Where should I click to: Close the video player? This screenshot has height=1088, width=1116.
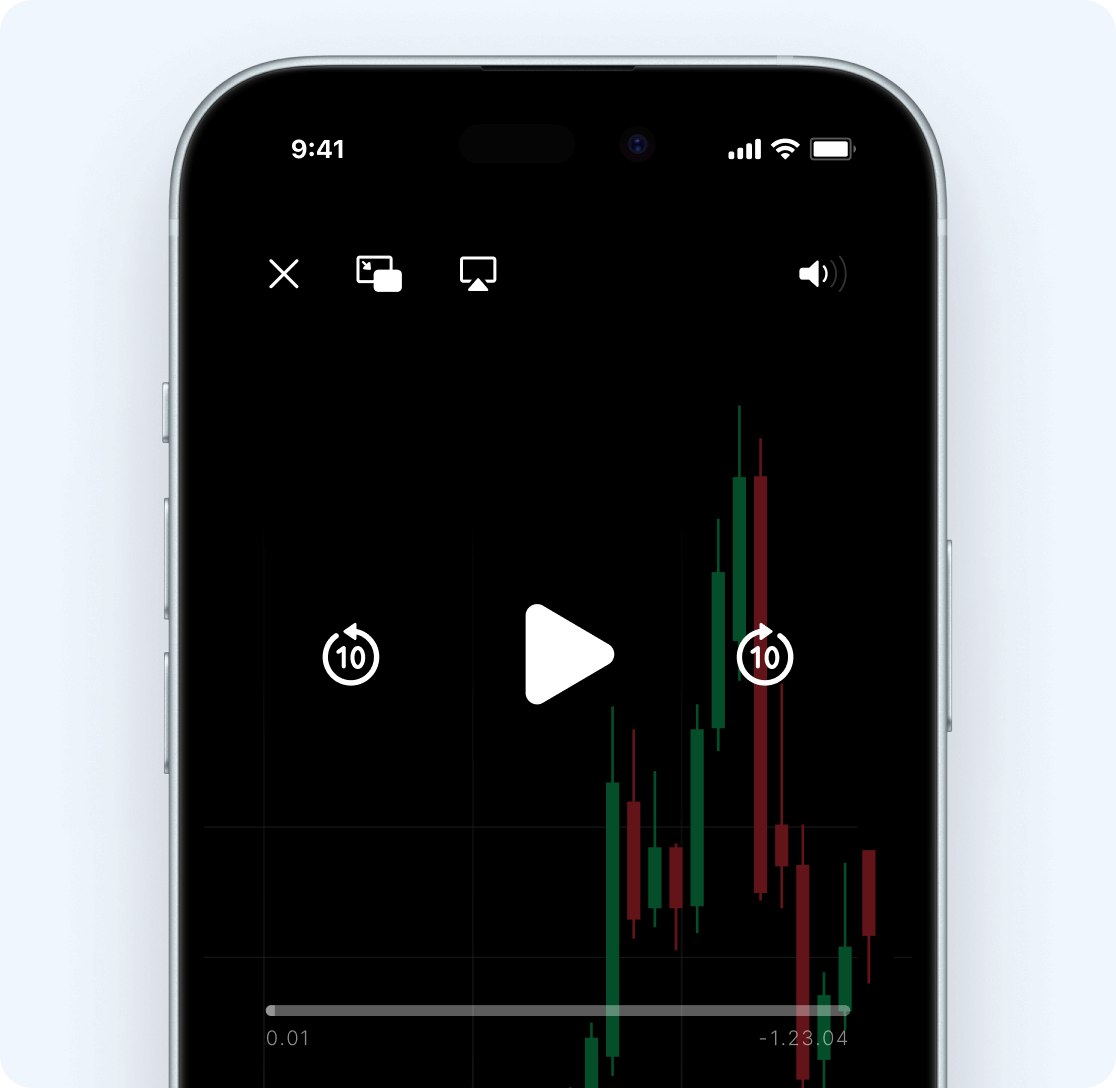[284, 273]
